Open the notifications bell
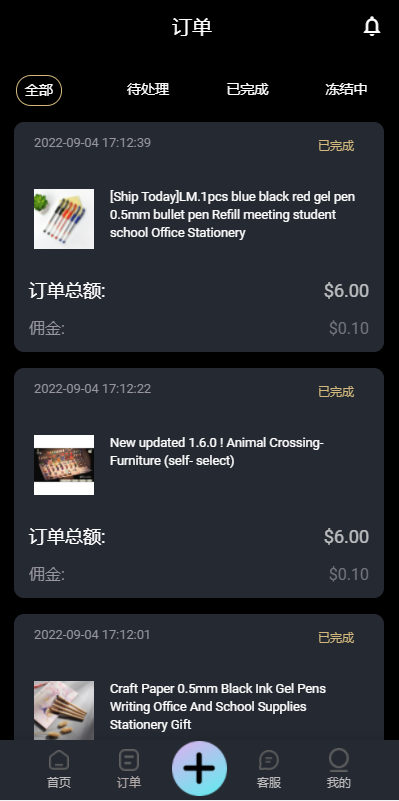This screenshot has height=801, width=399. 372,27
